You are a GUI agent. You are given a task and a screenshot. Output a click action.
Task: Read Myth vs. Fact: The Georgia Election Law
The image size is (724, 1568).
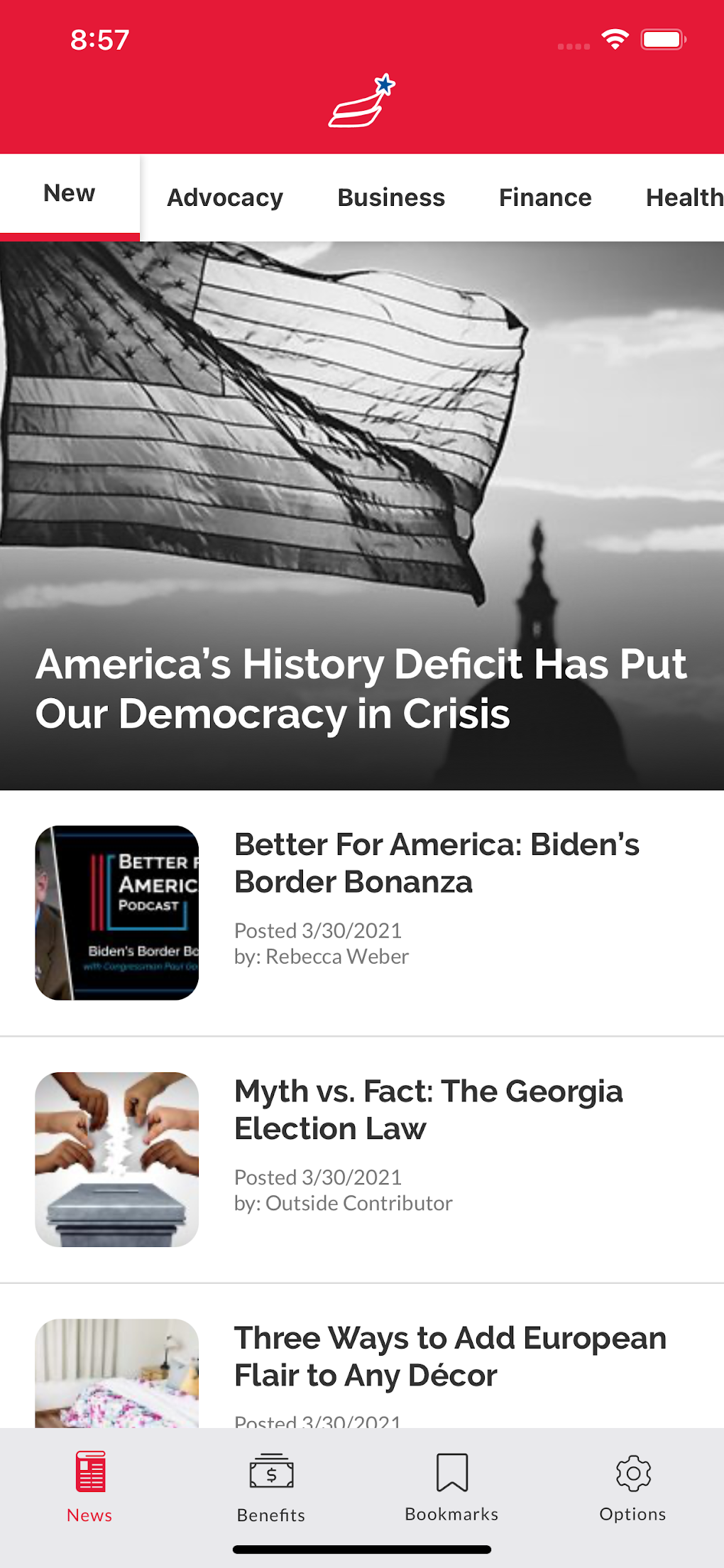[x=429, y=1110]
